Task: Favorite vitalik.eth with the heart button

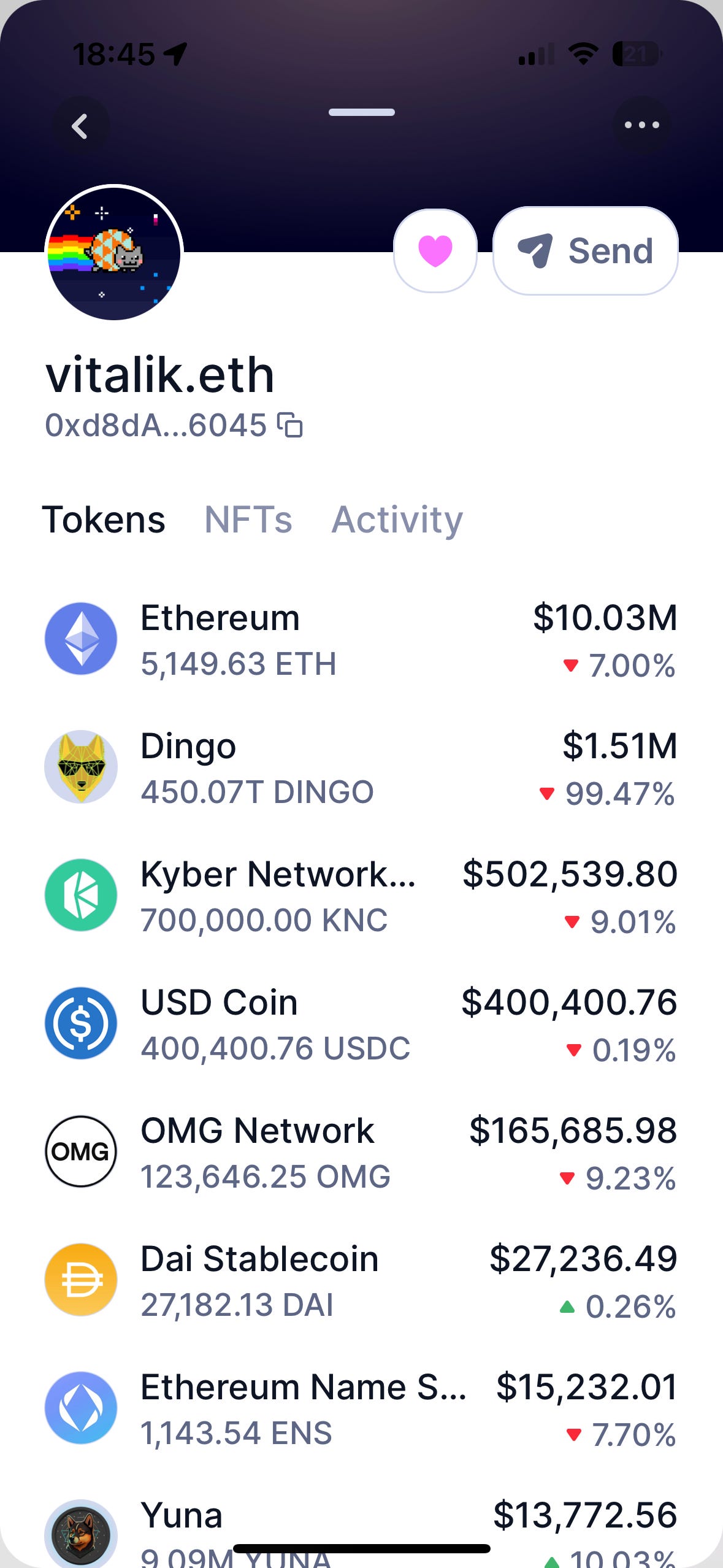Action: coord(435,251)
